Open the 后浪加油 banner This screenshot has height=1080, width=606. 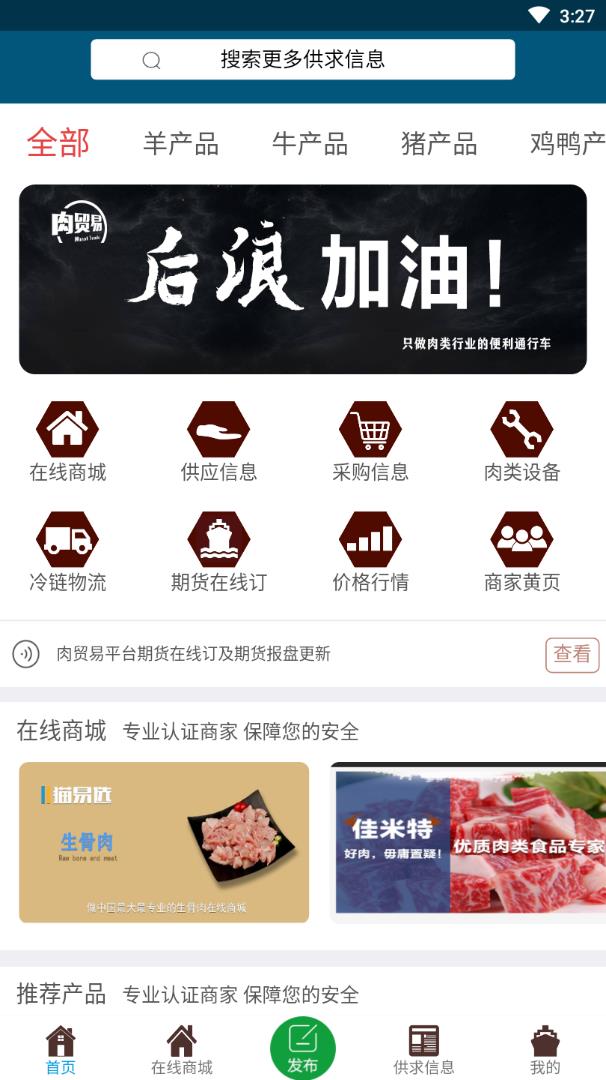click(303, 279)
